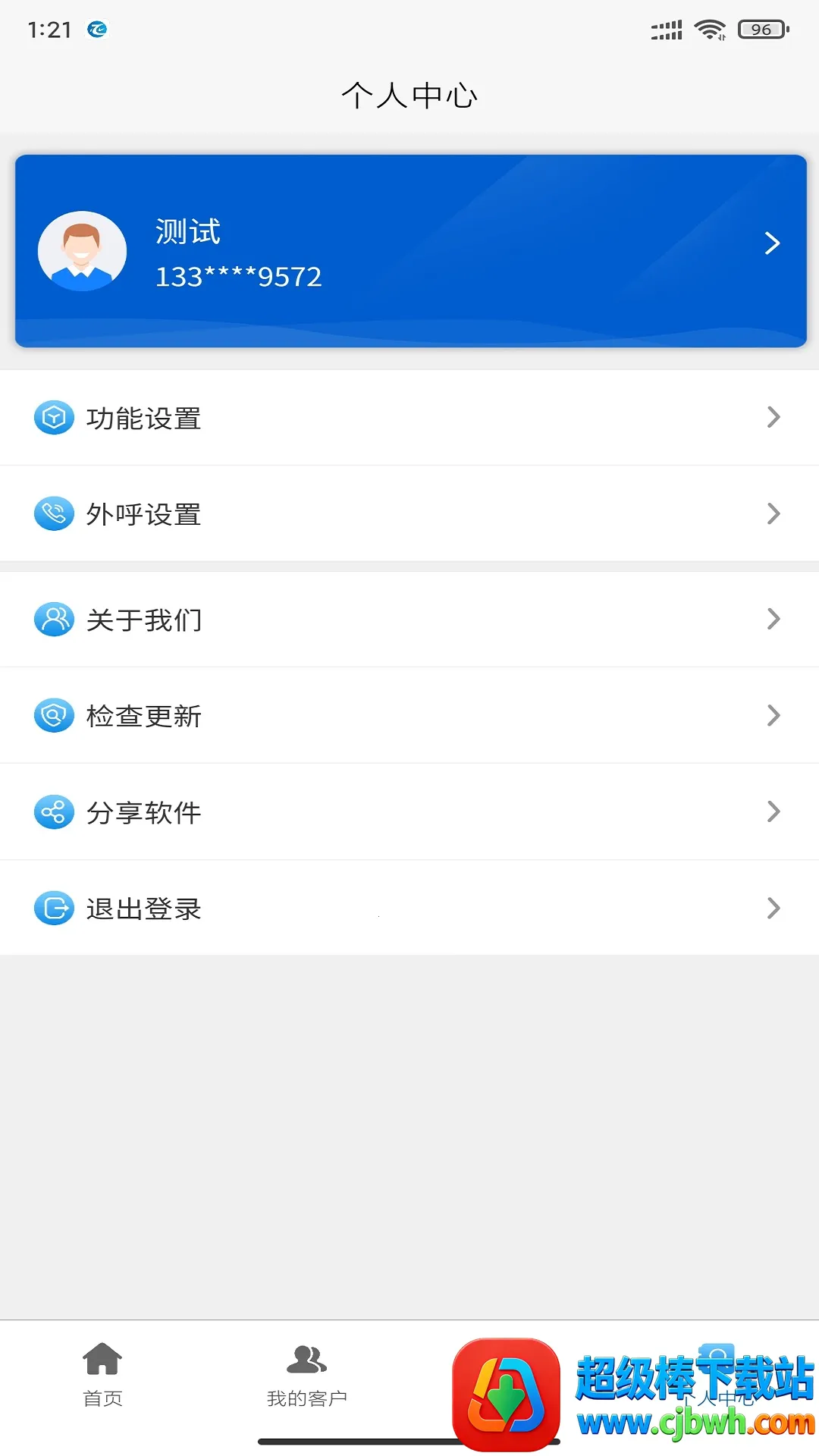This screenshot has width=819, height=1456.
Task: Open 功能设置 settings
Action: 409,418
